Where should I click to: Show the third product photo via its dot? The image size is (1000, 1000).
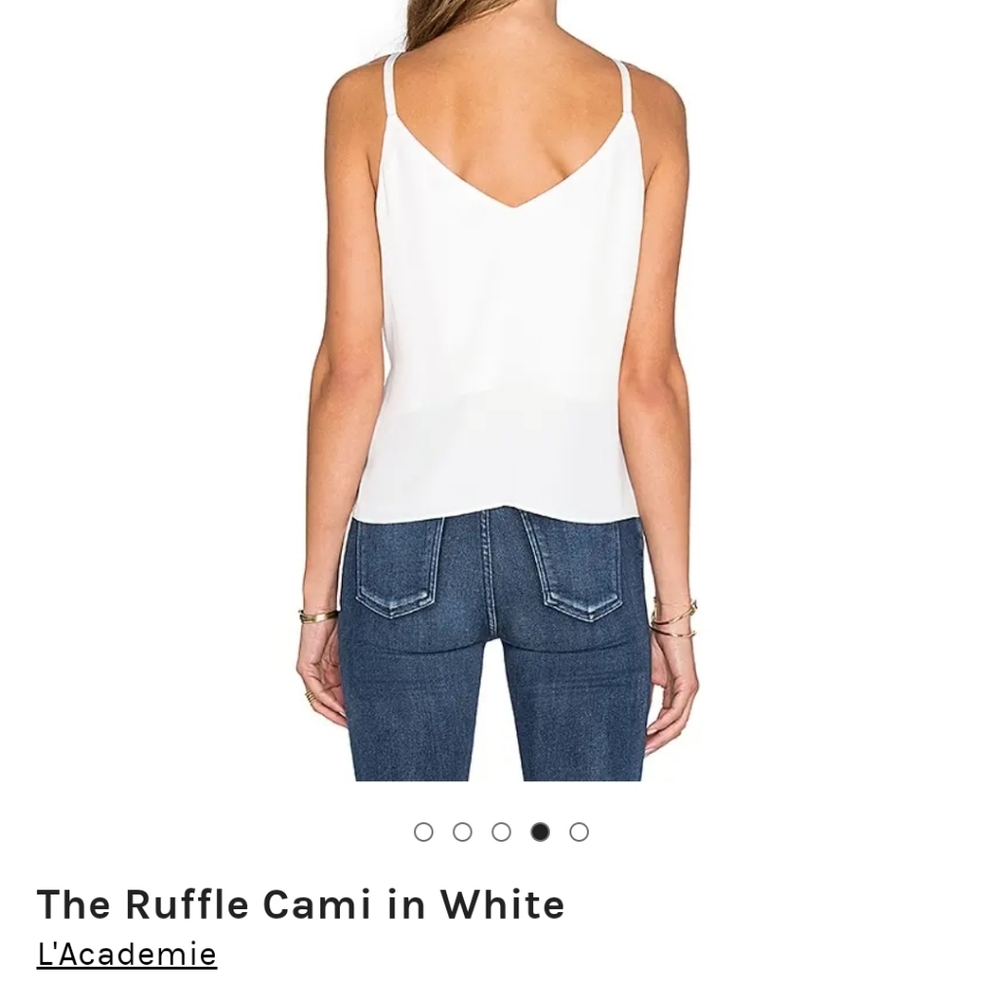point(501,832)
